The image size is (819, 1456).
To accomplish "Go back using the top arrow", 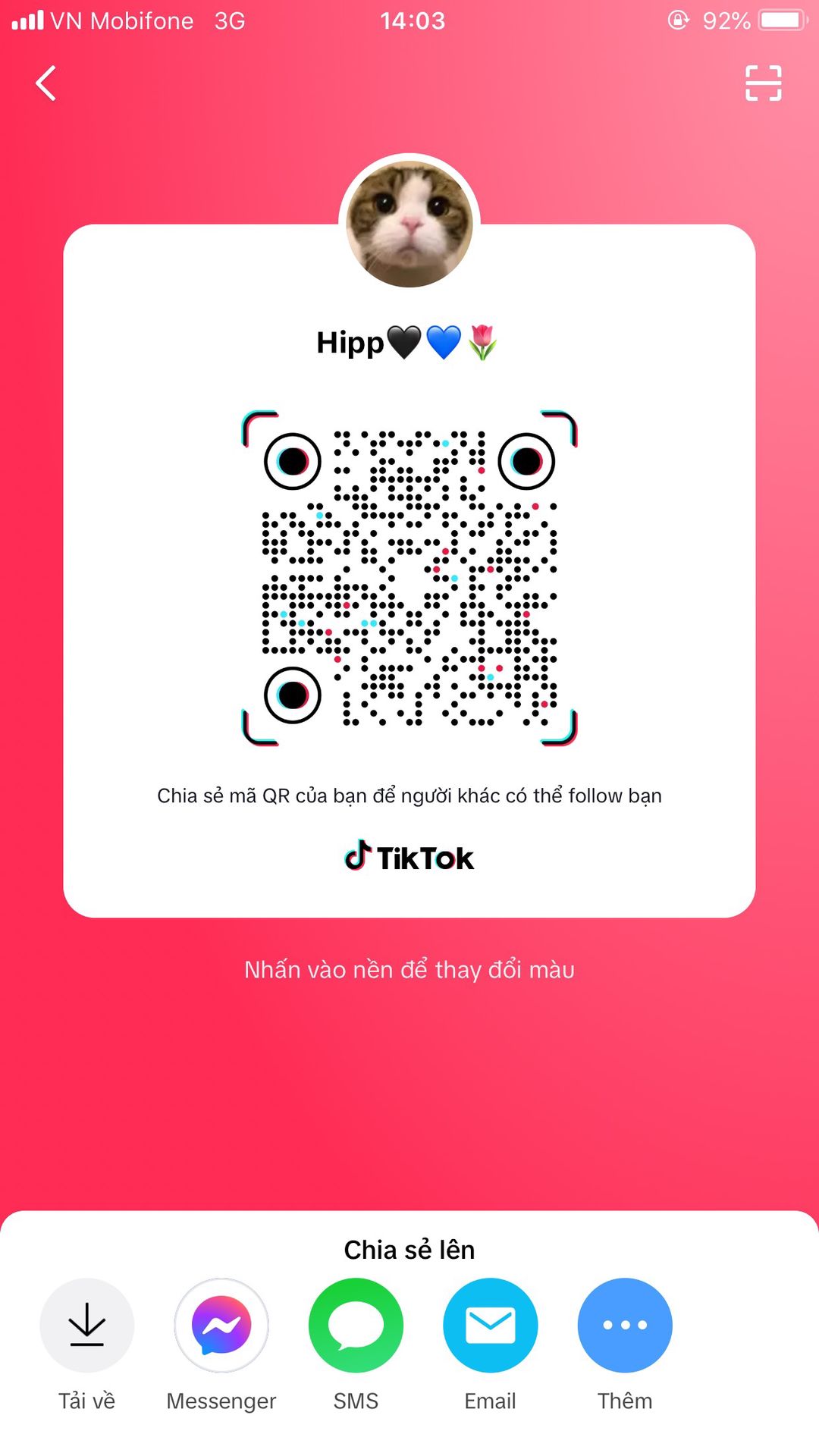I will point(46,83).
